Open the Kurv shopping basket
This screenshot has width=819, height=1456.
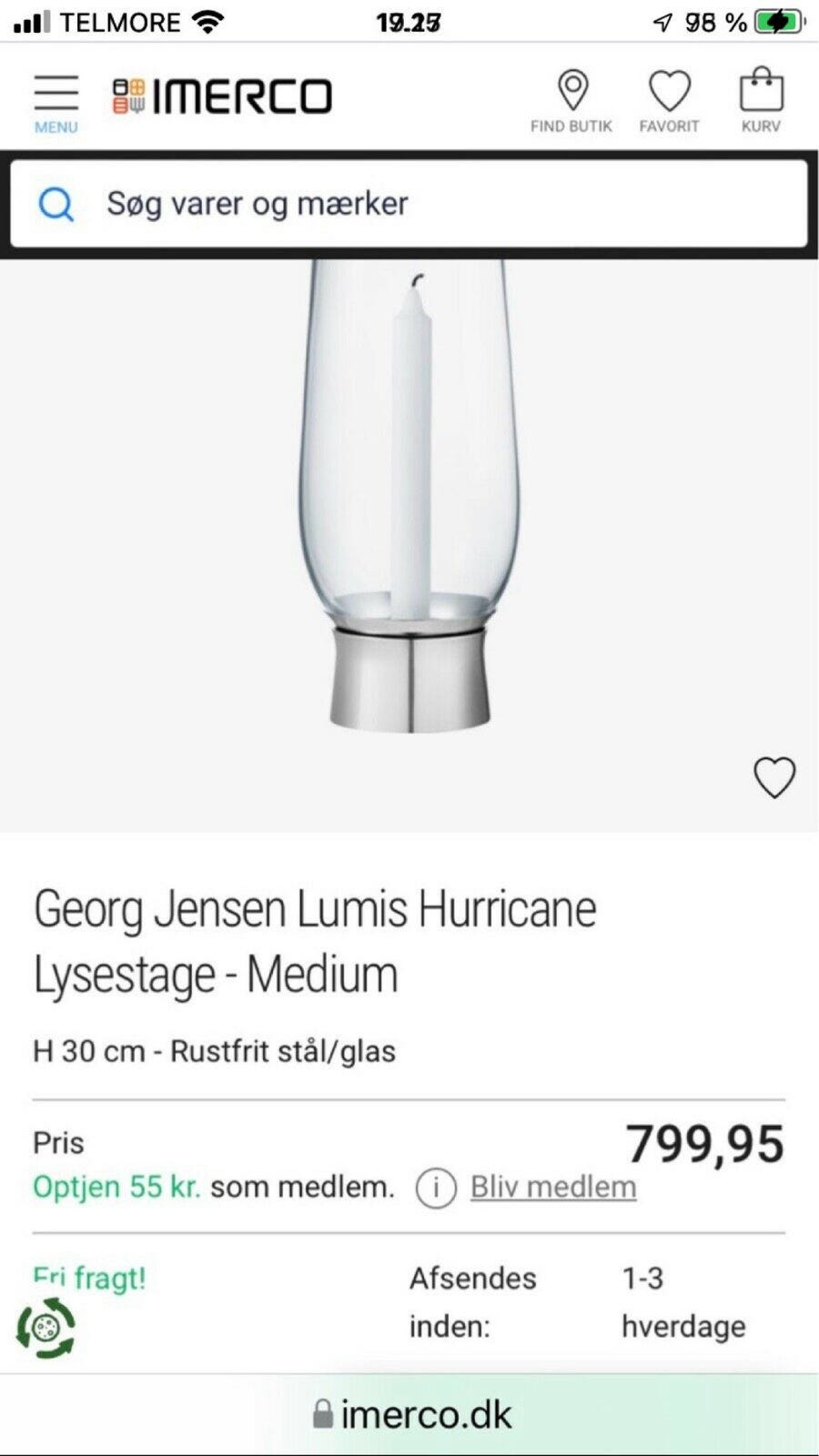761,102
